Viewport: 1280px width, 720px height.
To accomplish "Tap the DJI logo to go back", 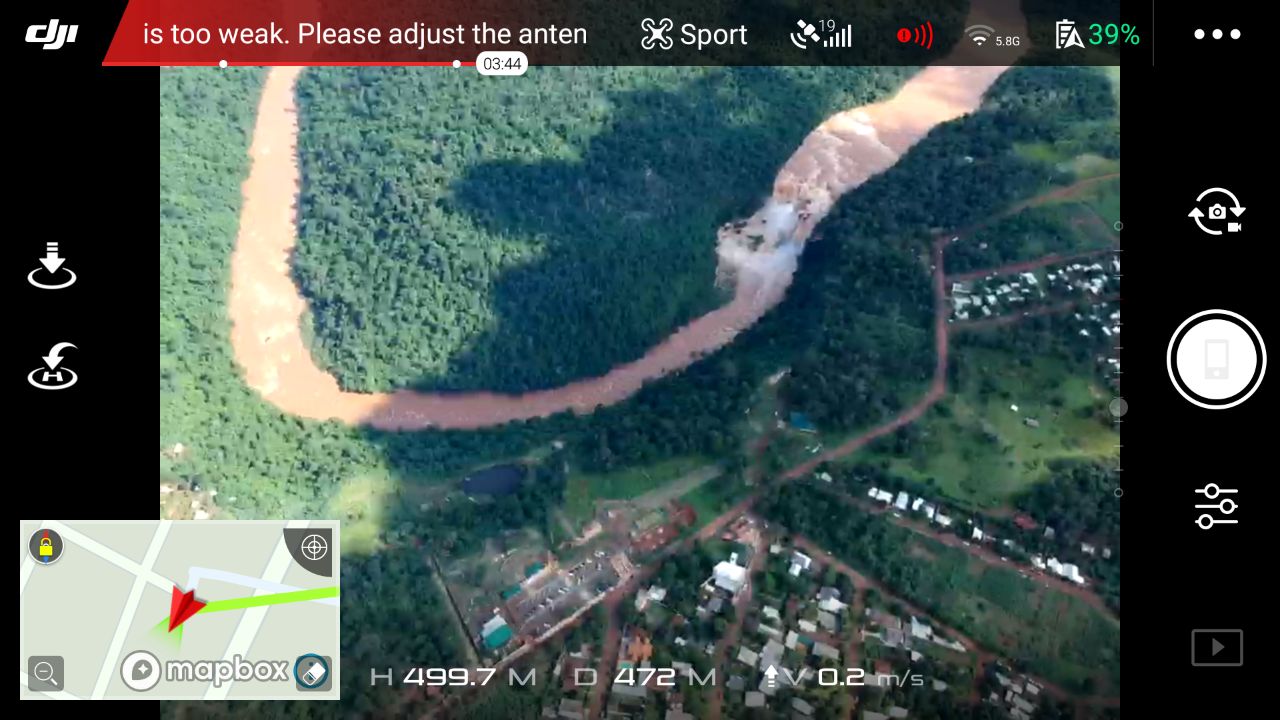I will click(51, 34).
